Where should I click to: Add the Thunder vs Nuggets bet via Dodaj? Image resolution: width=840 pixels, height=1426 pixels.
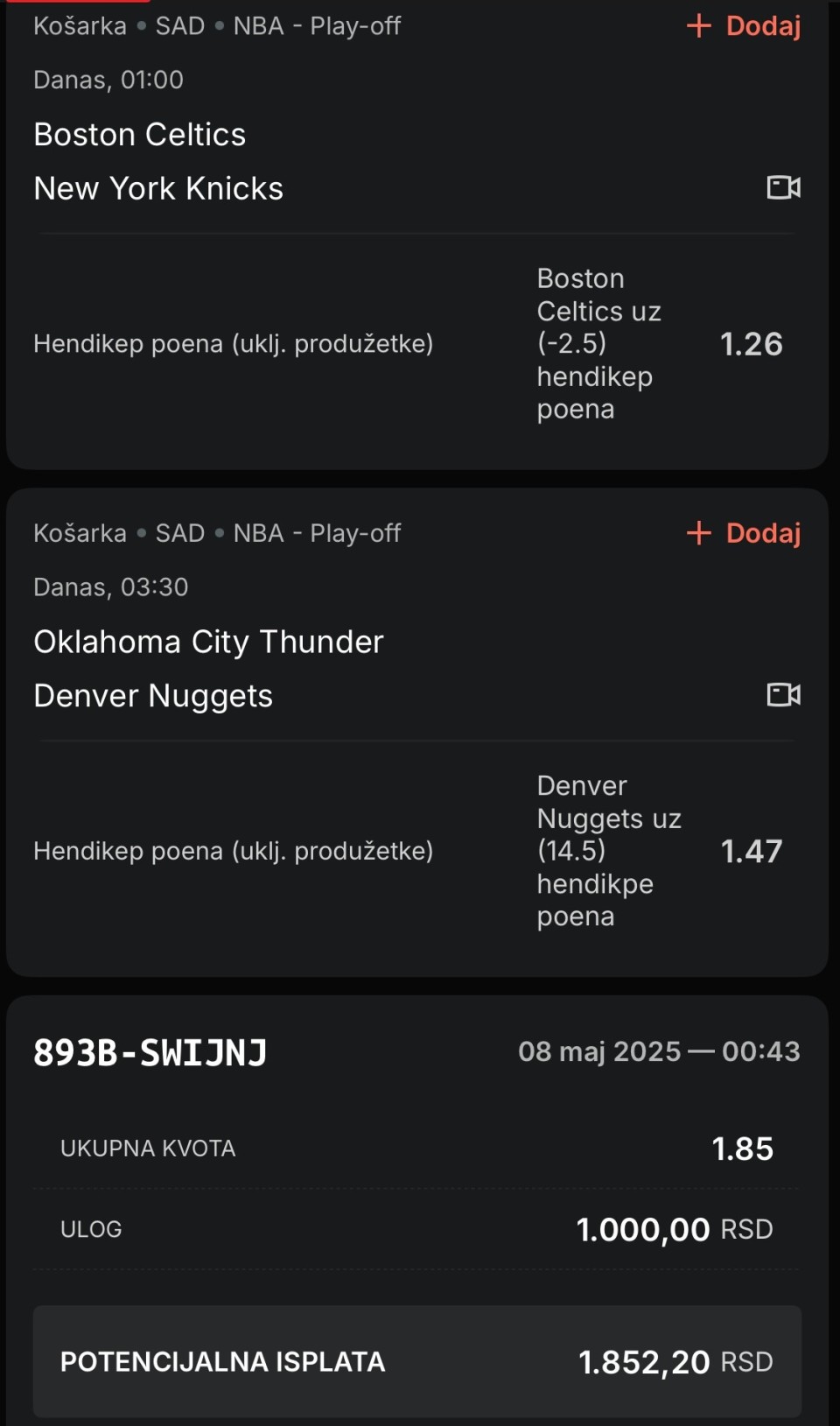(744, 533)
